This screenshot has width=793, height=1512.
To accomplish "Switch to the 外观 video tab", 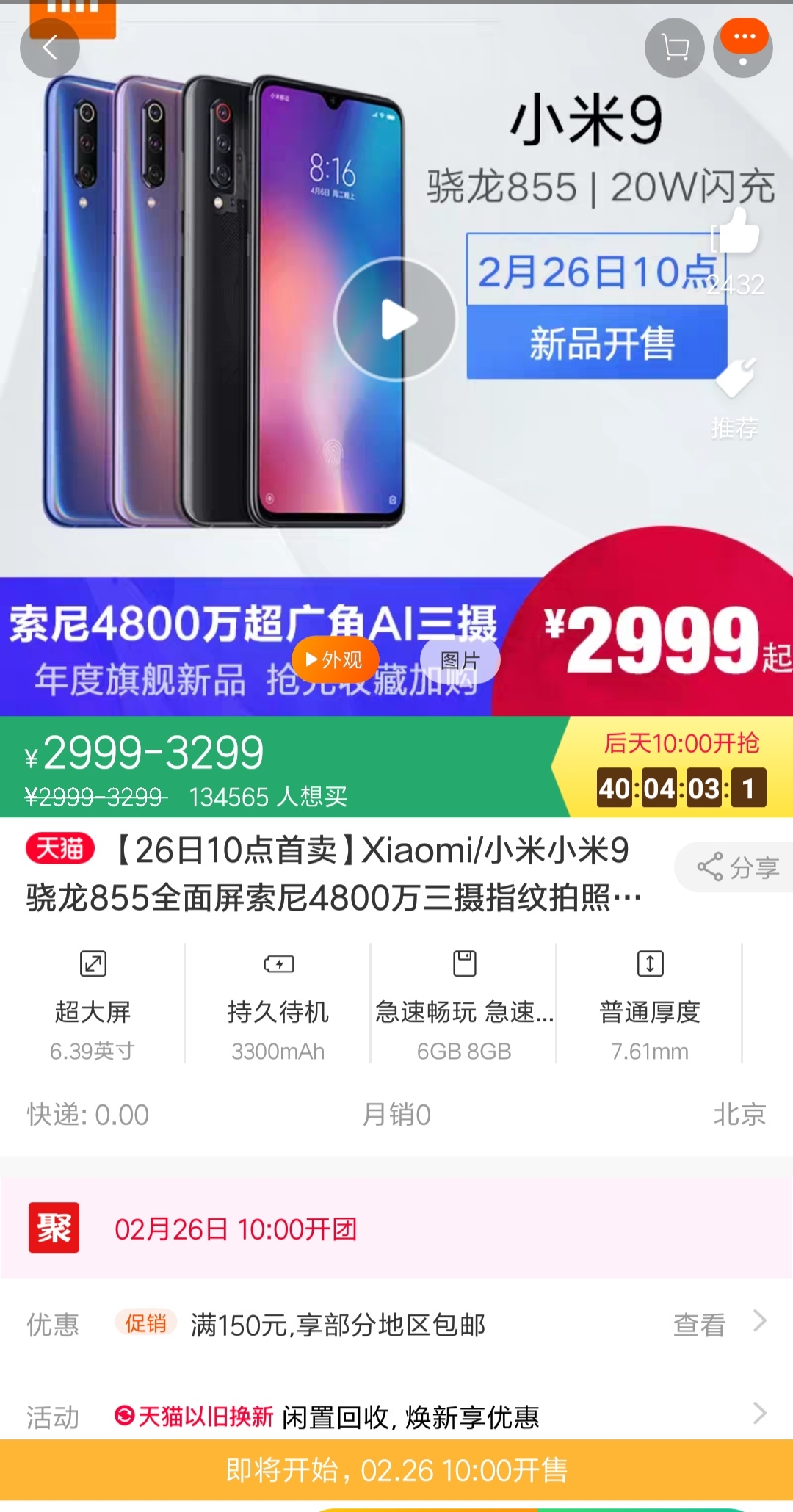I will click(336, 659).
